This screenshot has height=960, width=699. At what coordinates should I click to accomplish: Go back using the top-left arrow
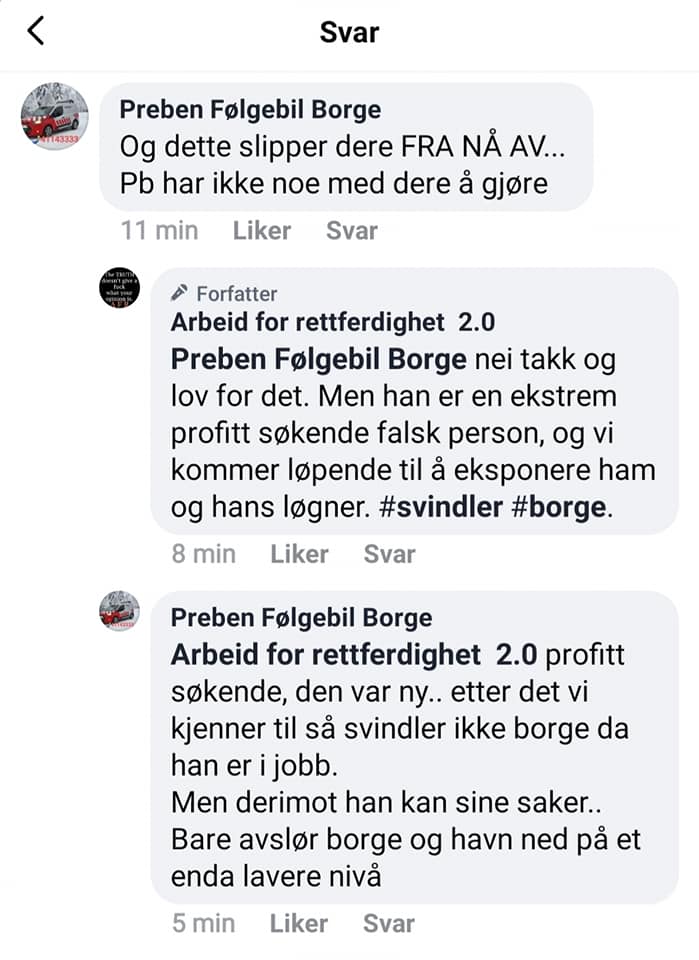point(36,31)
